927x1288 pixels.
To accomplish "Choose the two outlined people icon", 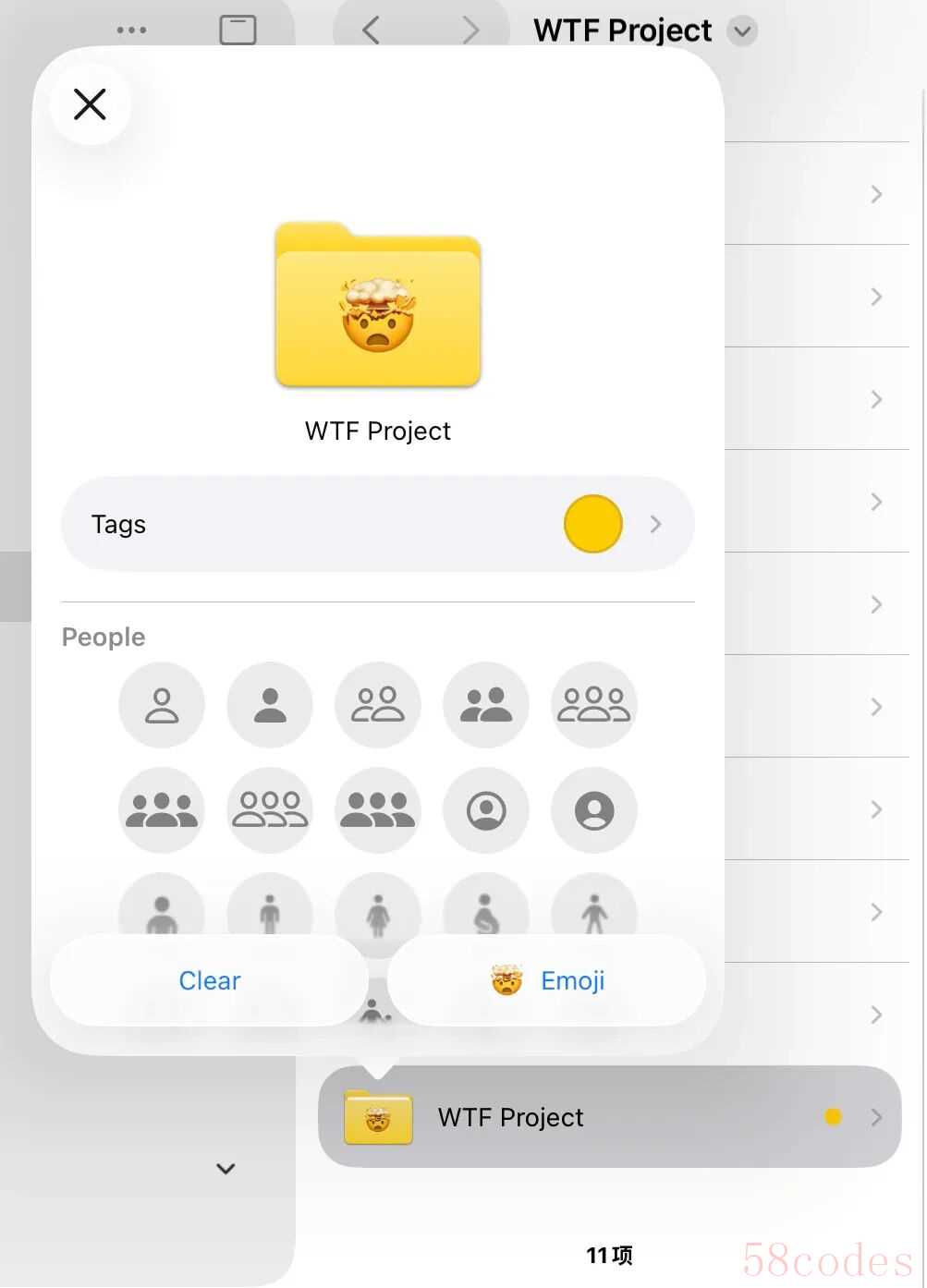I will click(x=378, y=705).
